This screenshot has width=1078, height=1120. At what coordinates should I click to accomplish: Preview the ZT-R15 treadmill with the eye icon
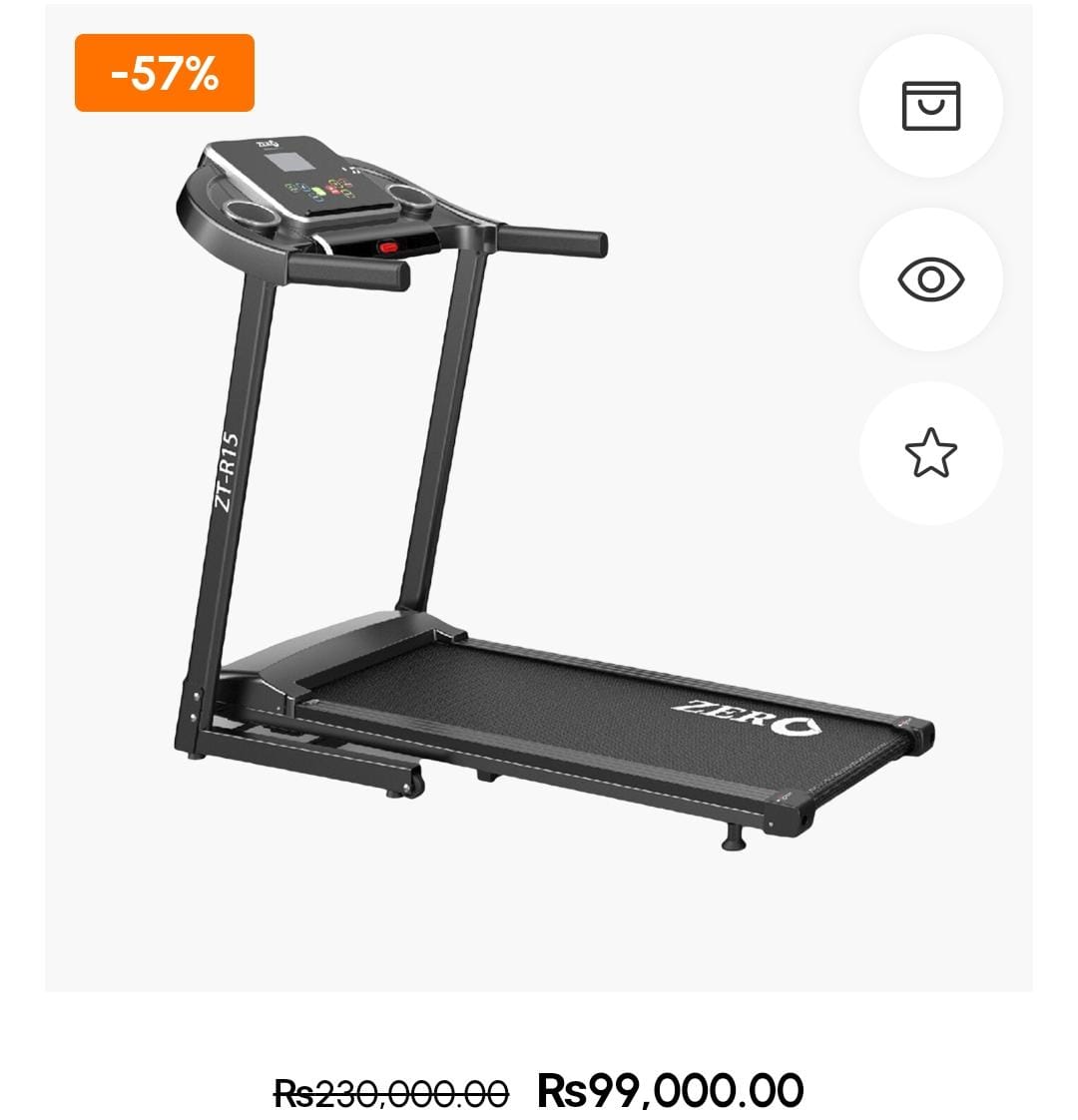coord(930,281)
